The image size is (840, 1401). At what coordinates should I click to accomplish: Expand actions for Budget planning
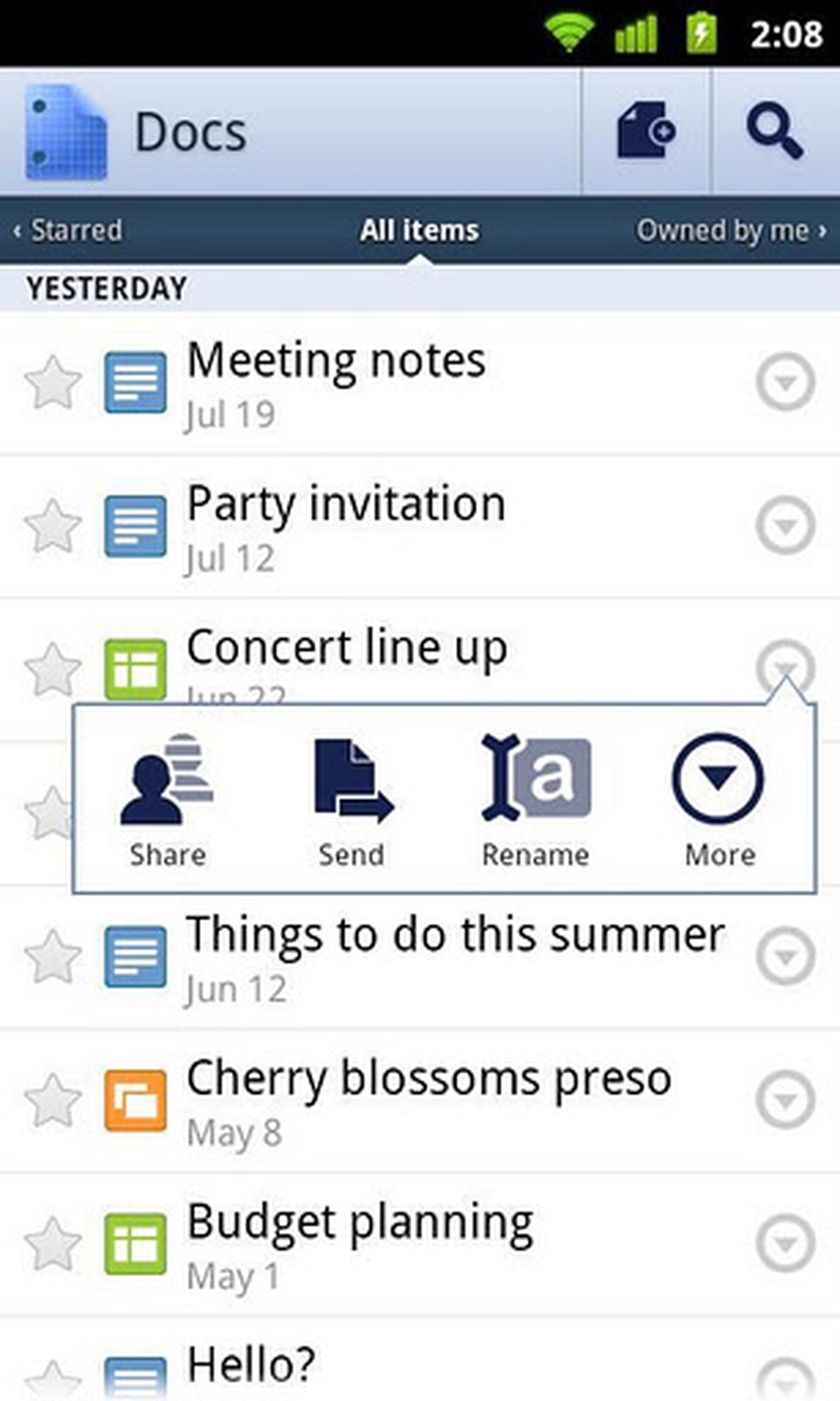(x=785, y=1243)
